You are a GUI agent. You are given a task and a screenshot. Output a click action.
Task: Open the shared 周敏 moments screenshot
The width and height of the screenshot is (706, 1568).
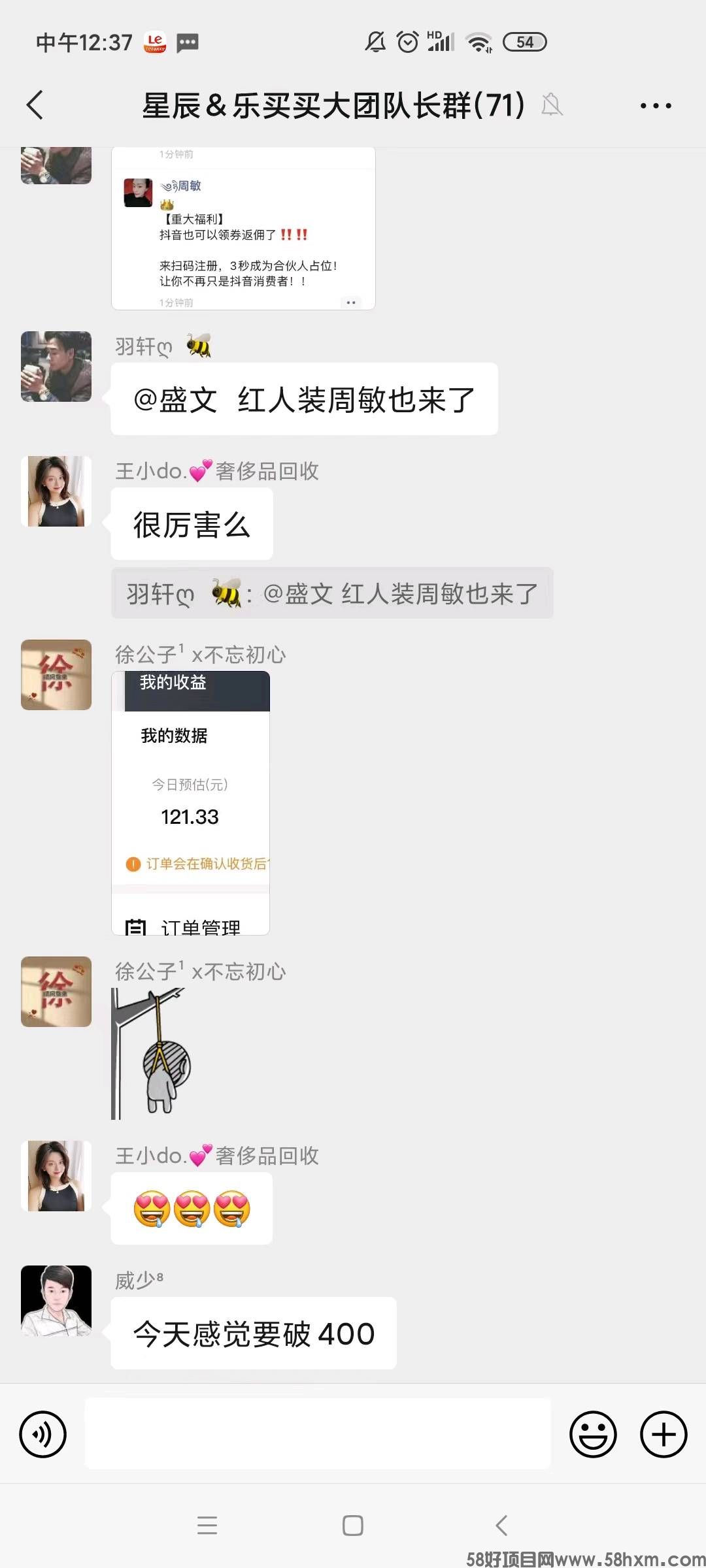click(x=243, y=229)
